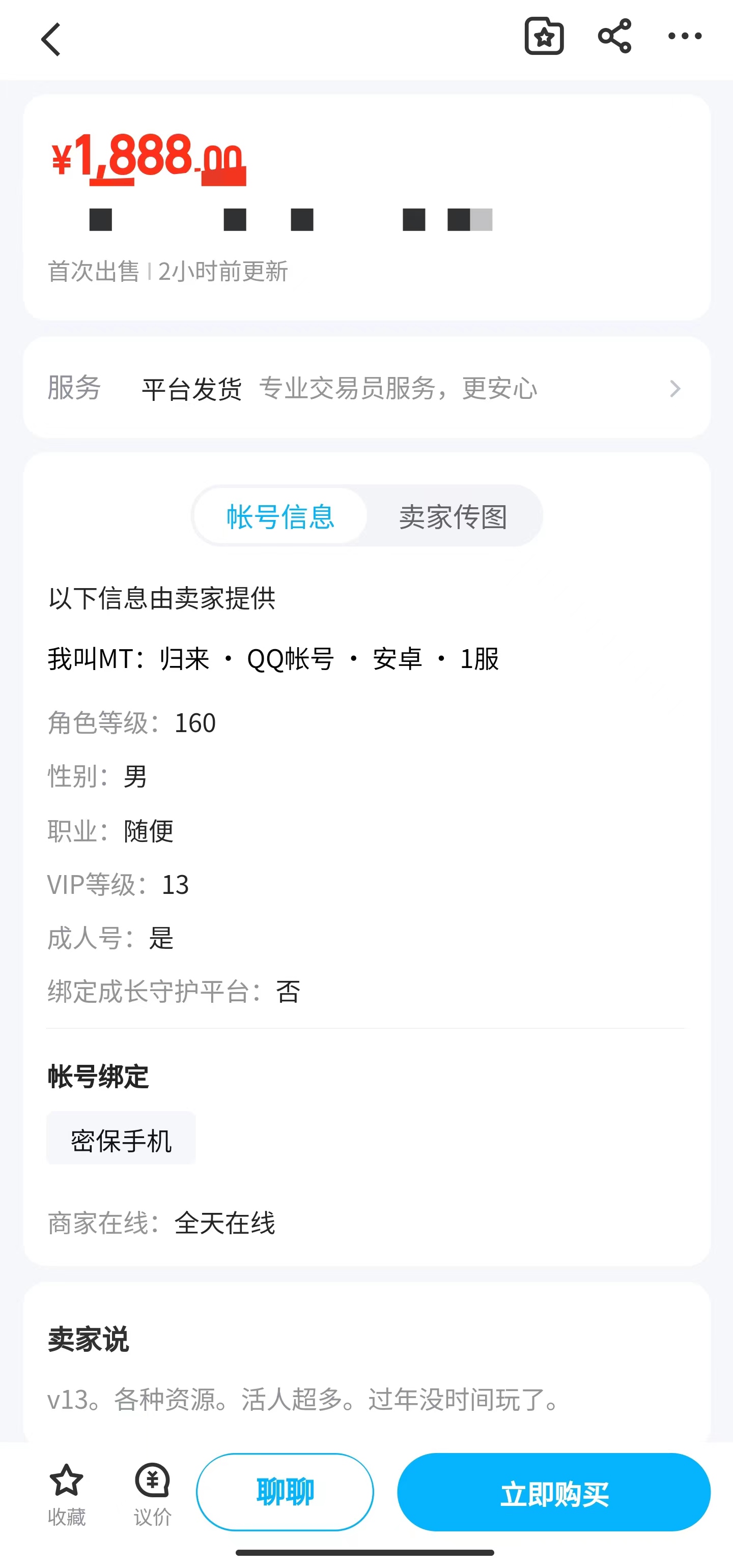Switch to the 帐号信息 tab
The width and height of the screenshot is (733, 1568).
(x=280, y=517)
